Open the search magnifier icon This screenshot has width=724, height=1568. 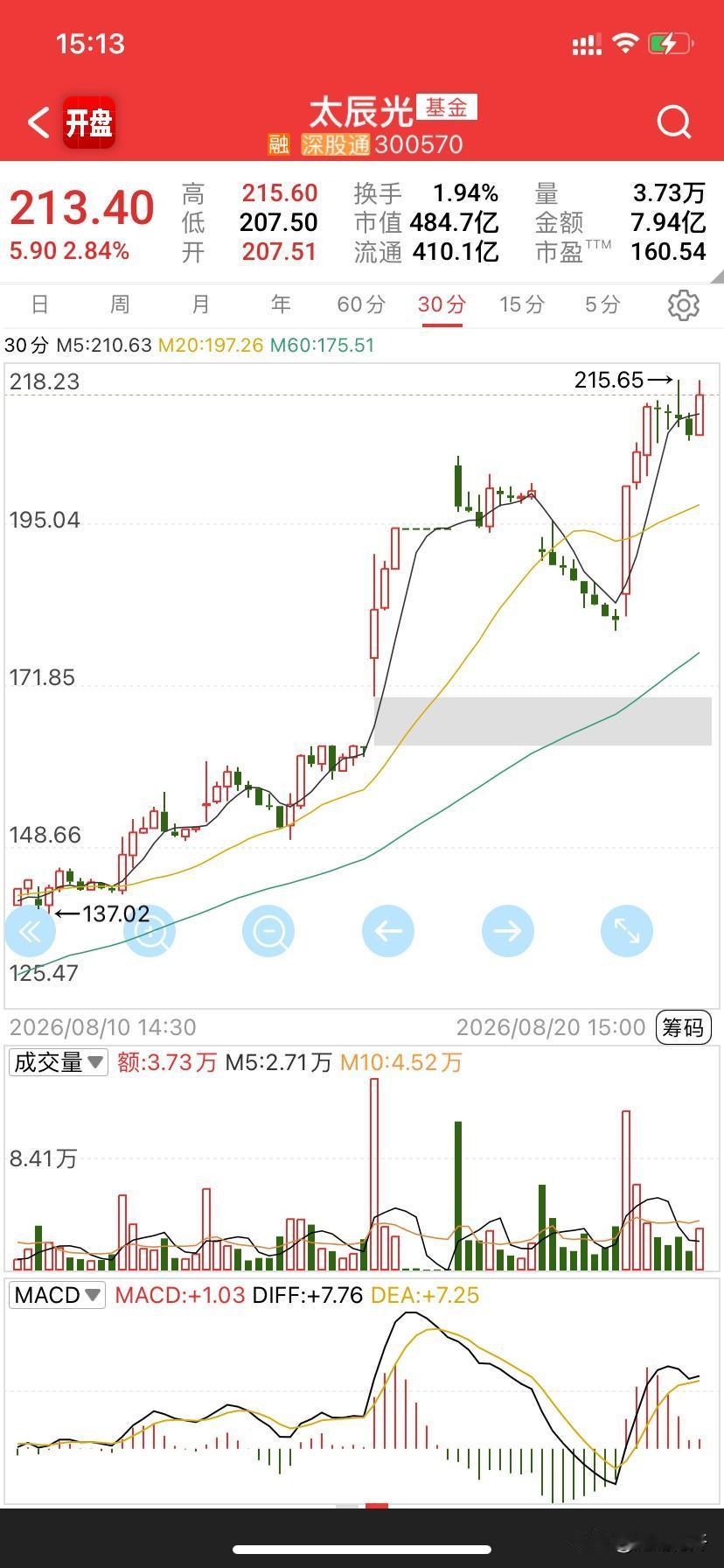point(674,122)
